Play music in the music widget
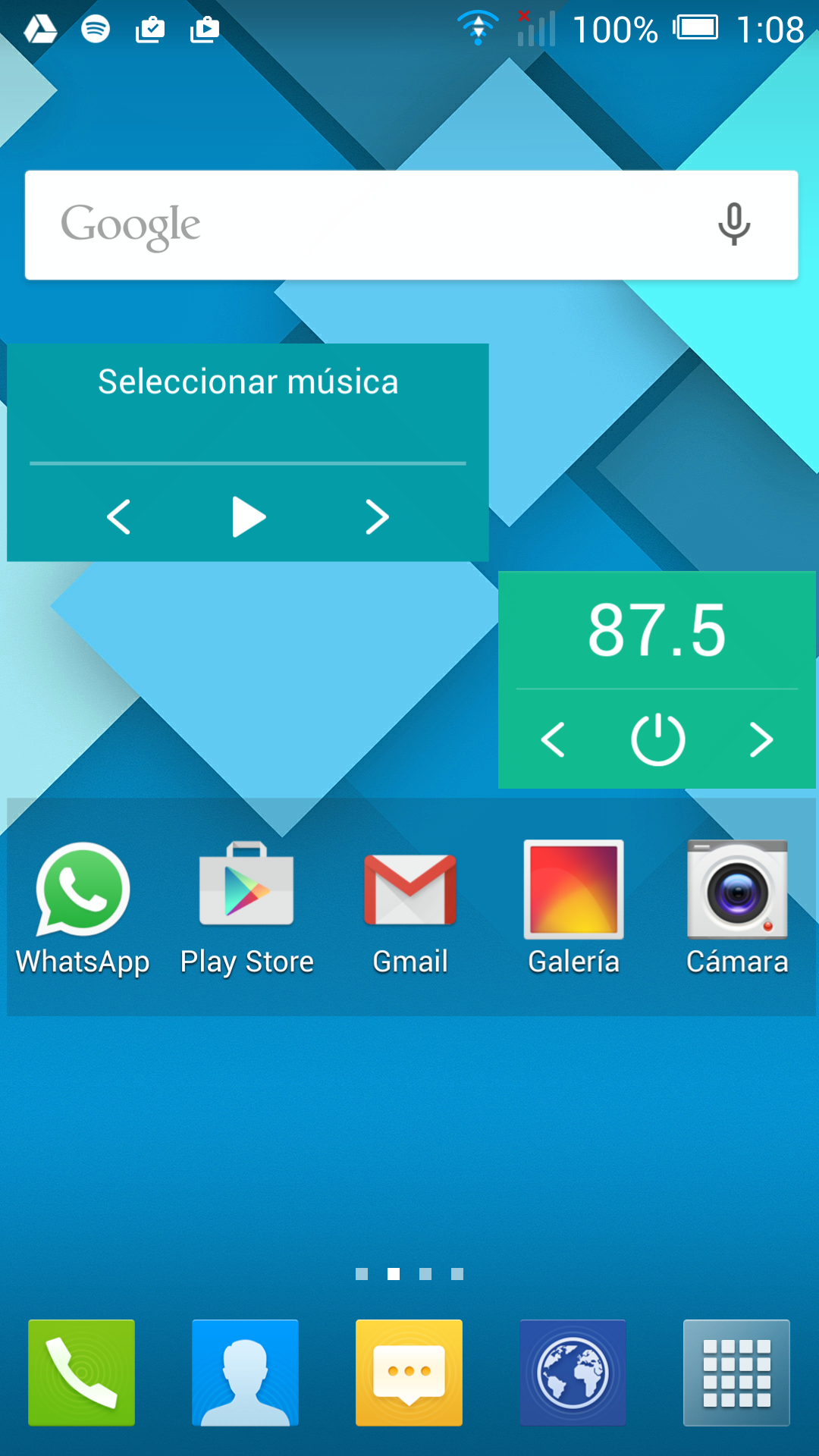The height and width of the screenshot is (1456, 819). pos(248,517)
